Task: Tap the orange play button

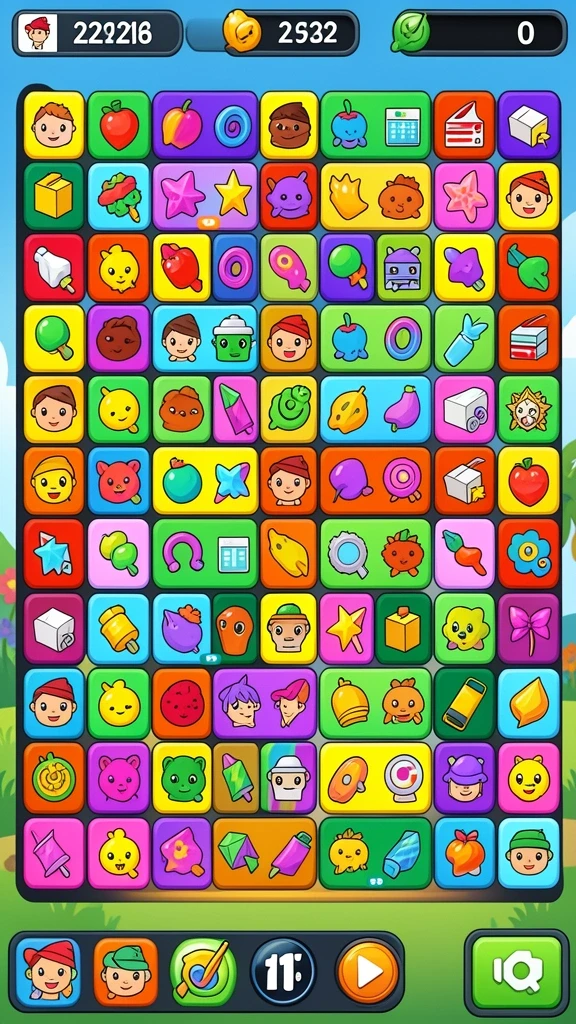Action: click(x=368, y=972)
